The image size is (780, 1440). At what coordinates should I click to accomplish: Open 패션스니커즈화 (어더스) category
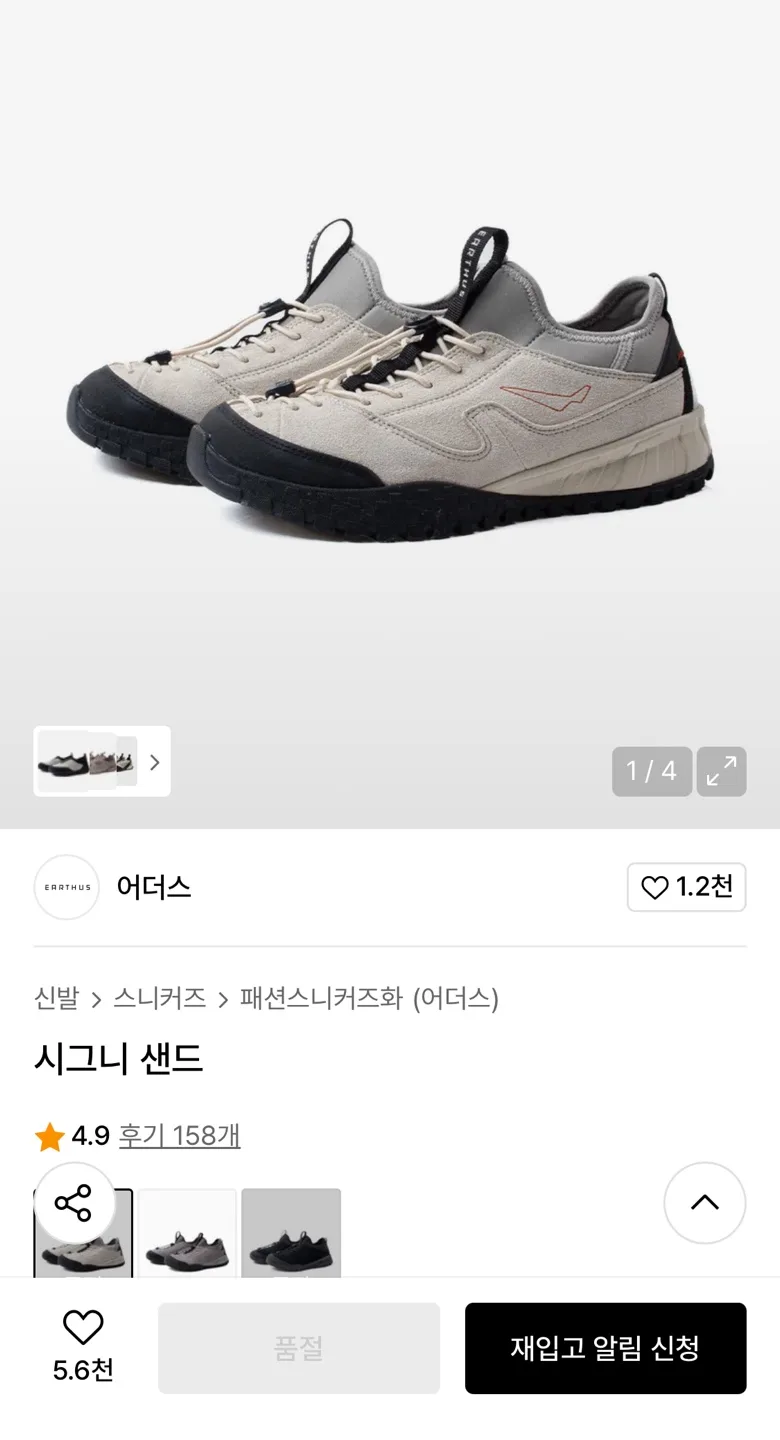click(x=369, y=998)
